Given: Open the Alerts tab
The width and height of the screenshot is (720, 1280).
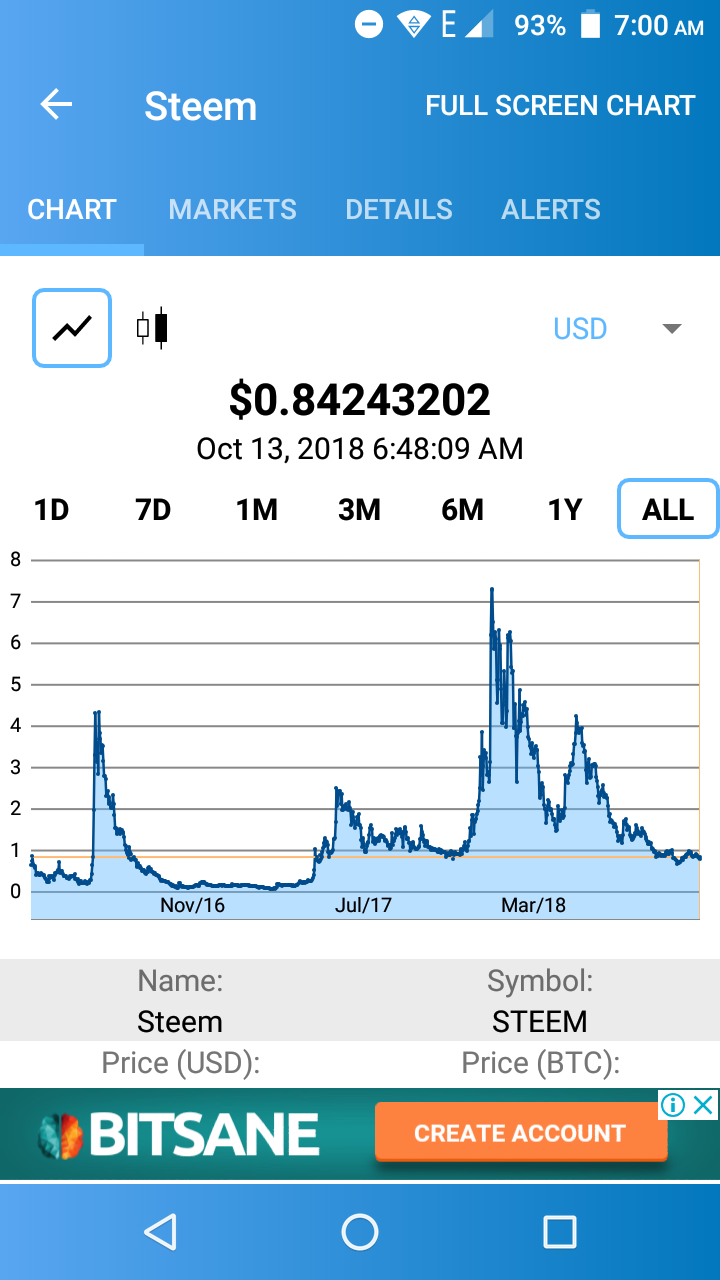Looking at the screenshot, I should 551,210.
